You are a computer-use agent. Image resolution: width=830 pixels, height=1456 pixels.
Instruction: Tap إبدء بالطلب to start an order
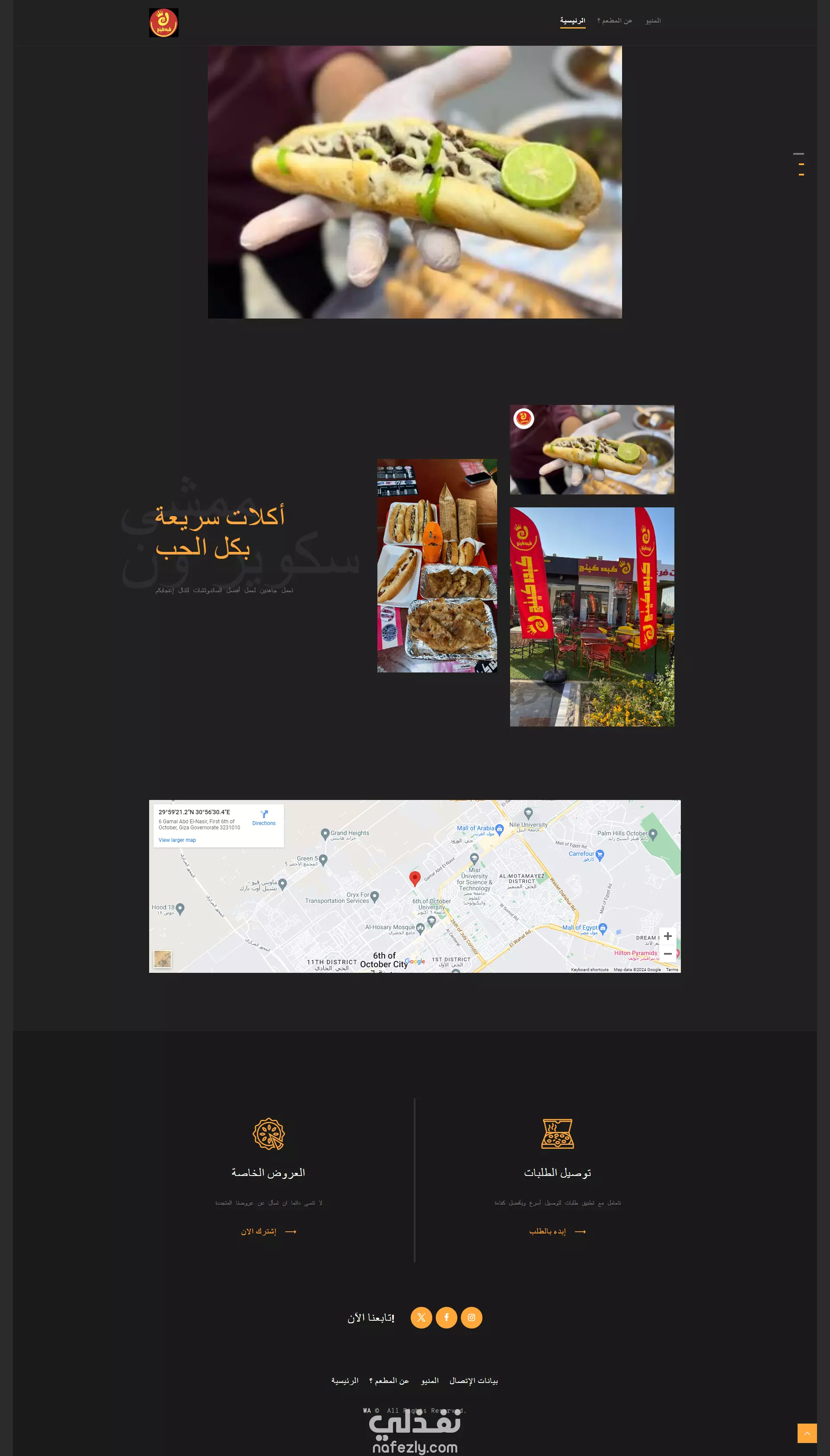(557, 1231)
